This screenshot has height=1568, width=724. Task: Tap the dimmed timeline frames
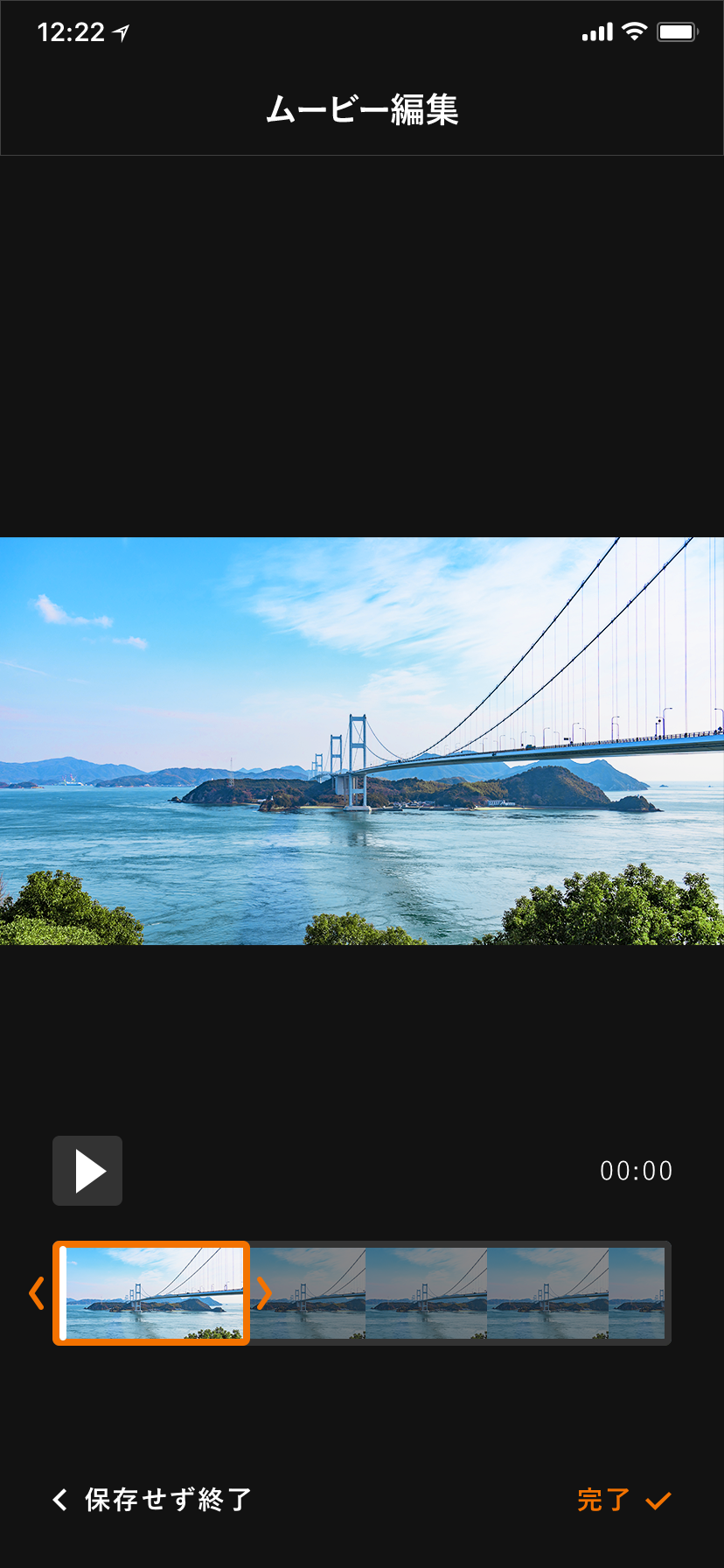point(461,1292)
